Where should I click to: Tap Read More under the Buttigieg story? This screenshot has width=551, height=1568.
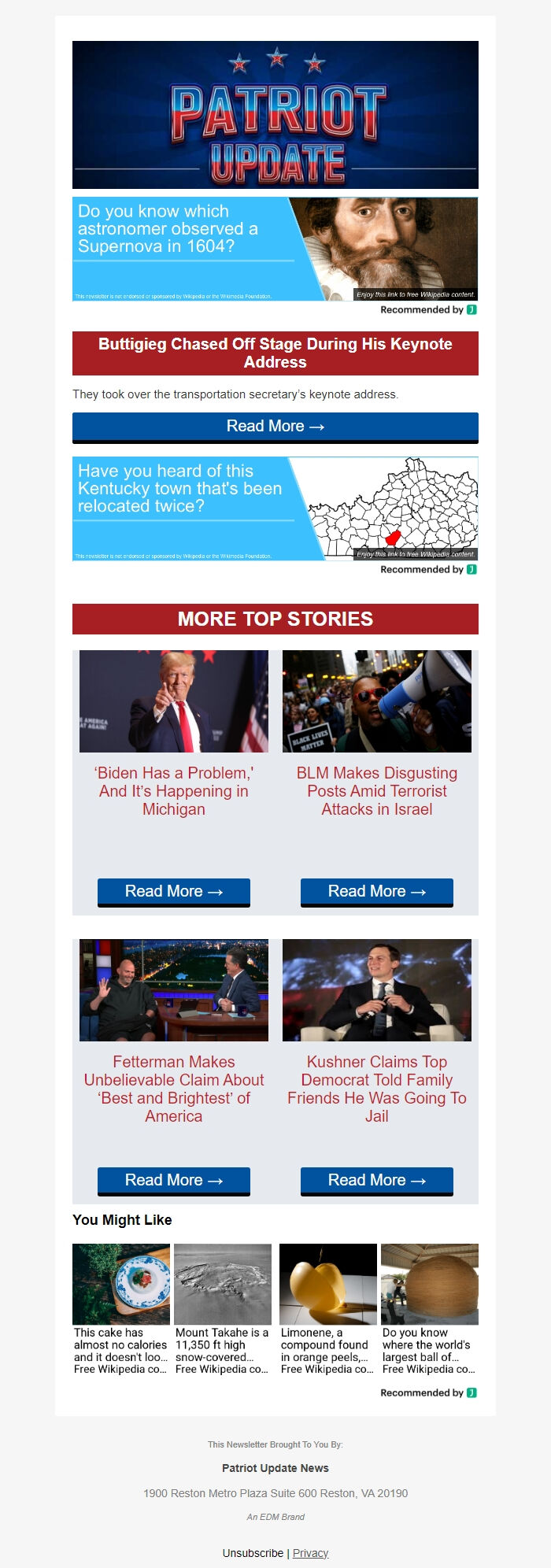click(275, 427)
